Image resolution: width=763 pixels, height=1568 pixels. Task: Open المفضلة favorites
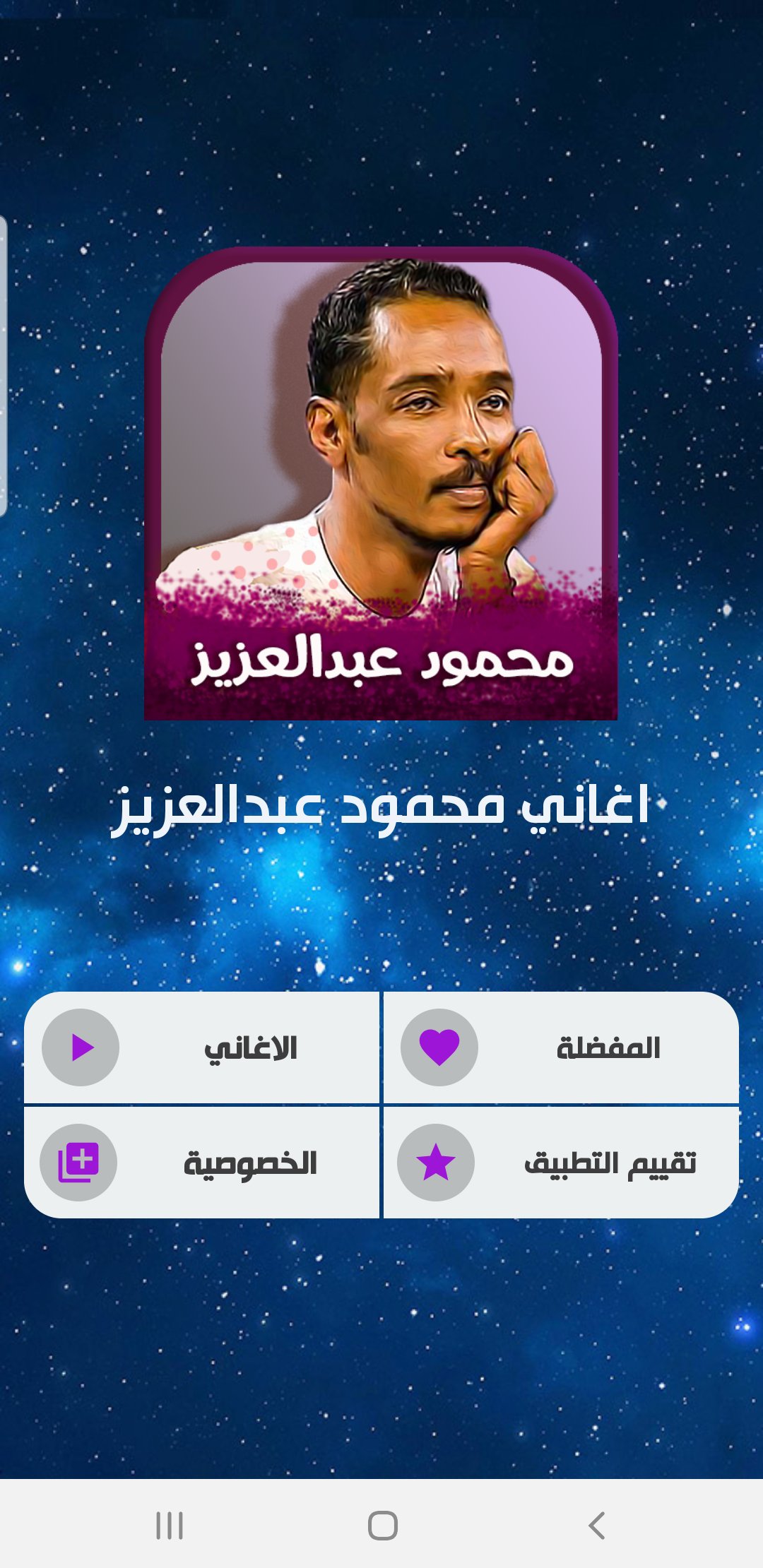[x=561, y=1047]
